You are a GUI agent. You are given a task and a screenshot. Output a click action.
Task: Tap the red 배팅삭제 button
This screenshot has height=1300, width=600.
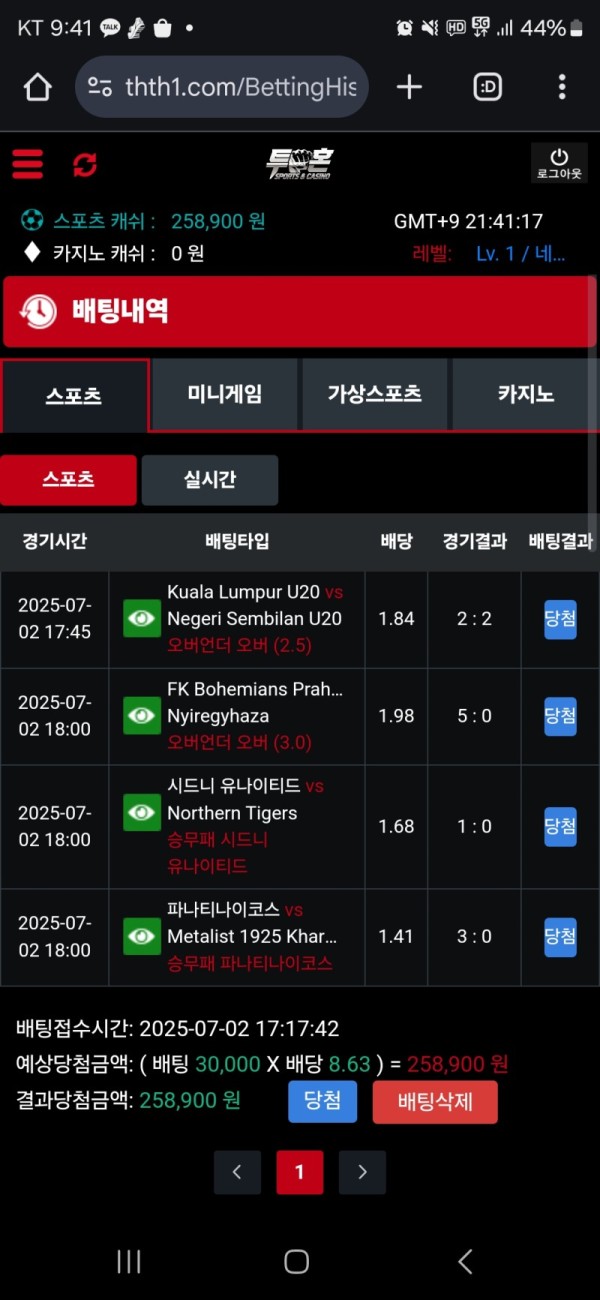(x=435, y=1102)
